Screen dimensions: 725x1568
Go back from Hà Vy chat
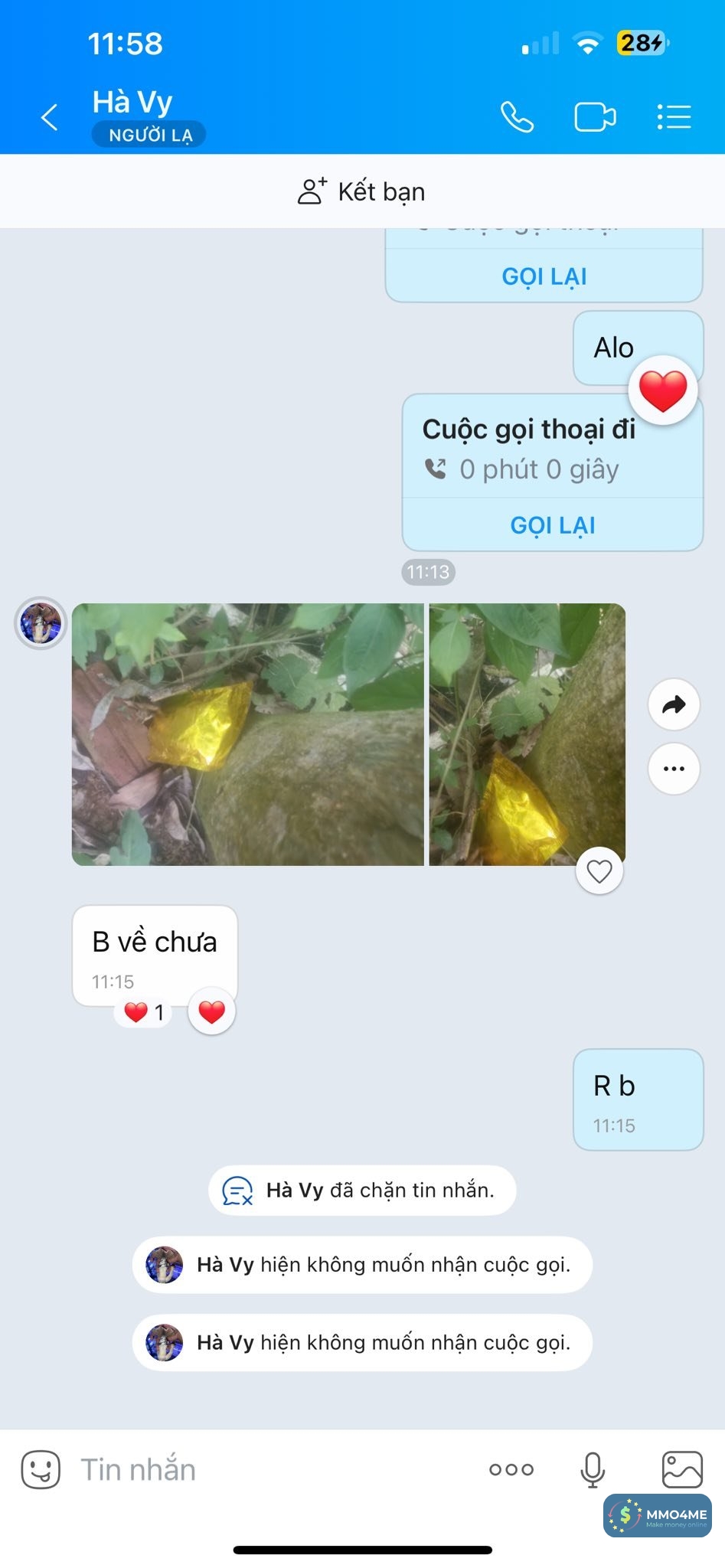tap(50, 117)
